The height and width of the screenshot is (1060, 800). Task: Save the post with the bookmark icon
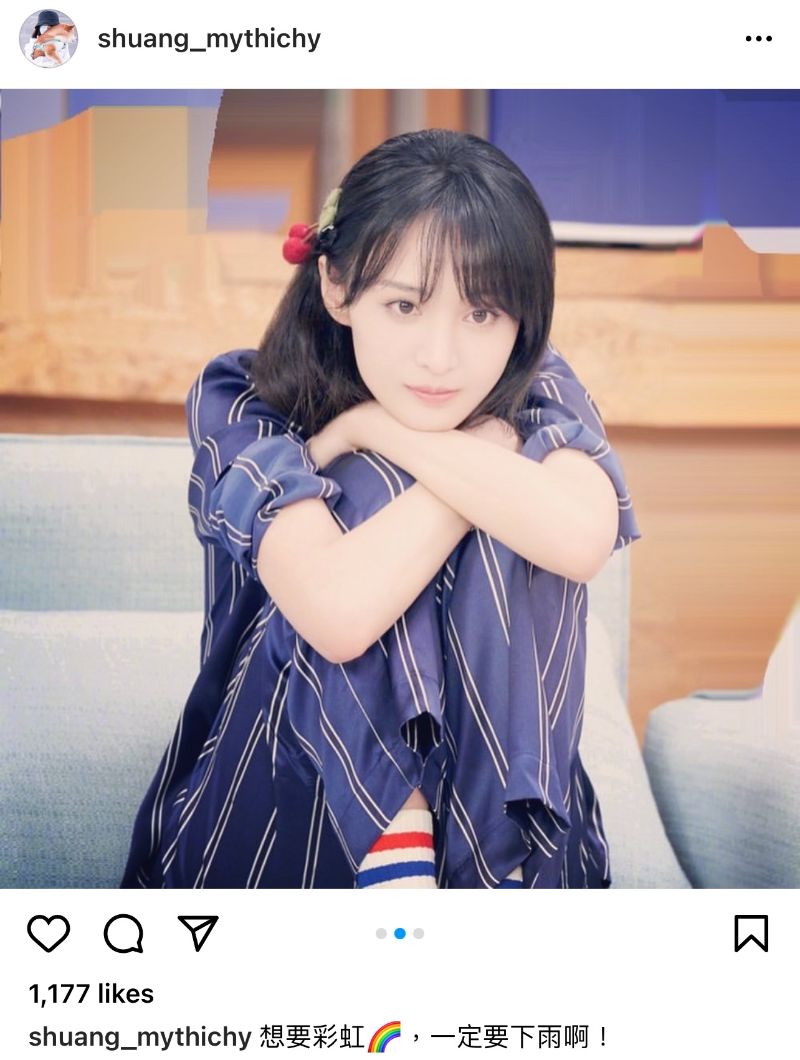[750, 933]
